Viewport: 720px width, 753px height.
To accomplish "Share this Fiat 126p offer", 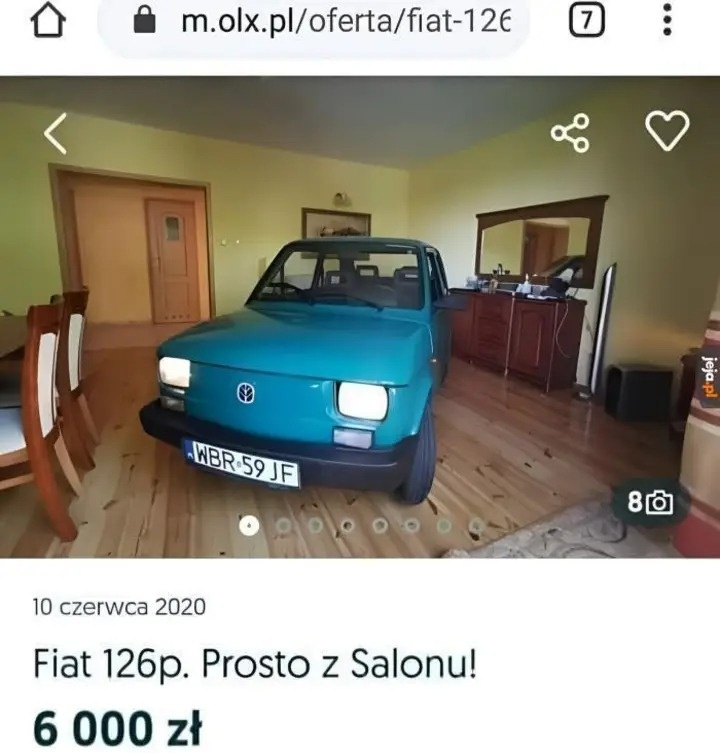I will coord(571,133).
